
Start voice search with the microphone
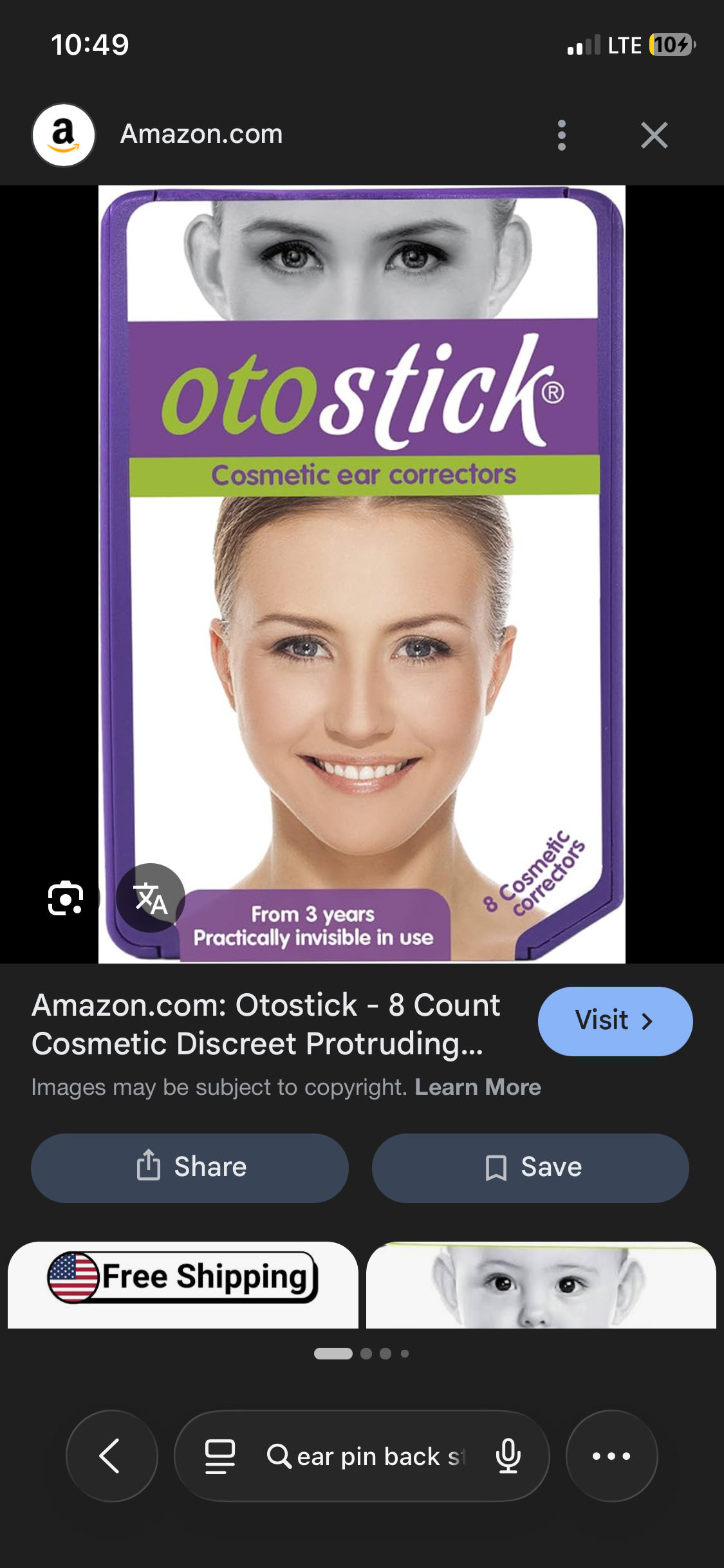pos(508,1456)
